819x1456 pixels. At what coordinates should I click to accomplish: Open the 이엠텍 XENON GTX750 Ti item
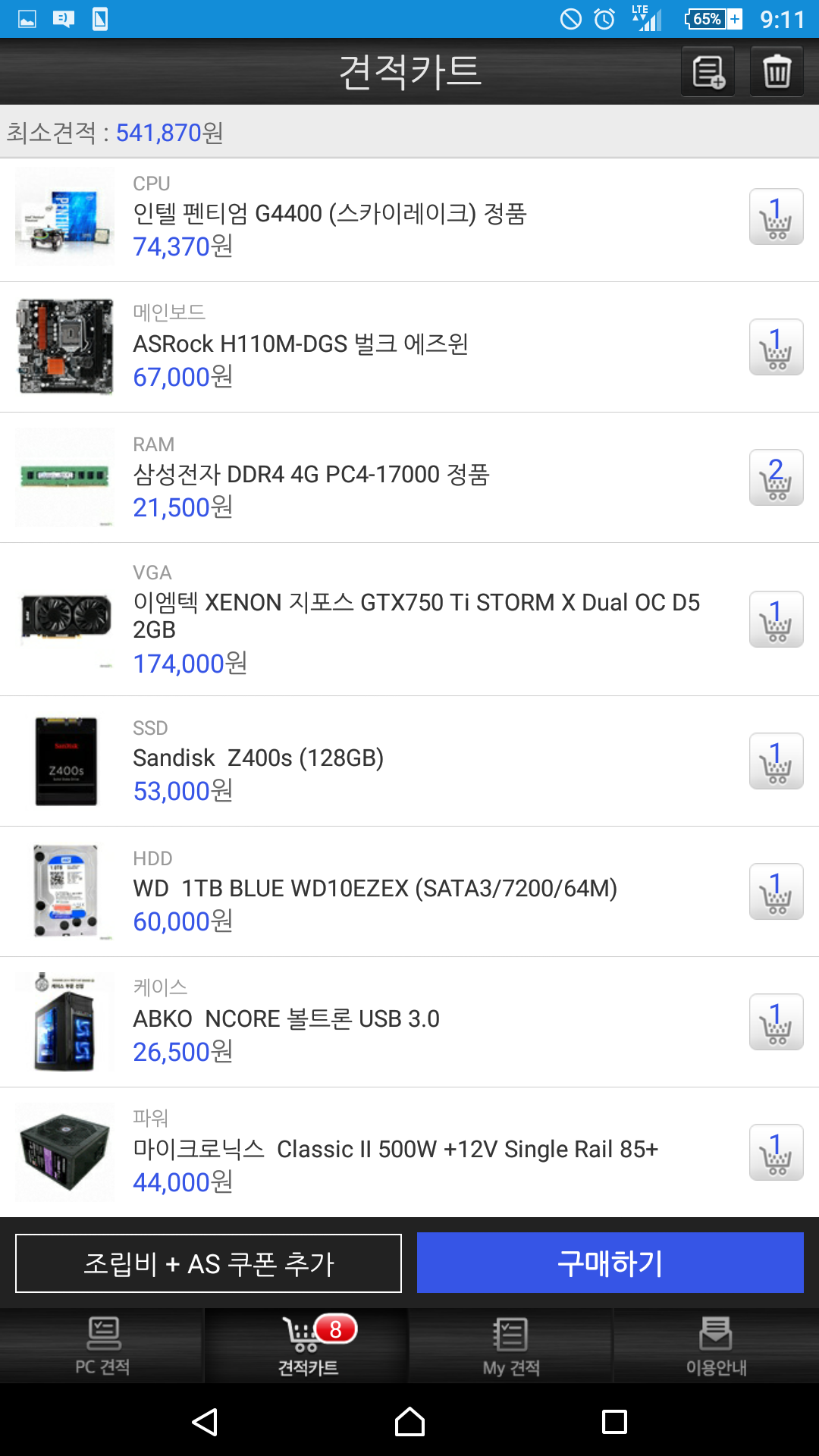click(x=416, y=615)
